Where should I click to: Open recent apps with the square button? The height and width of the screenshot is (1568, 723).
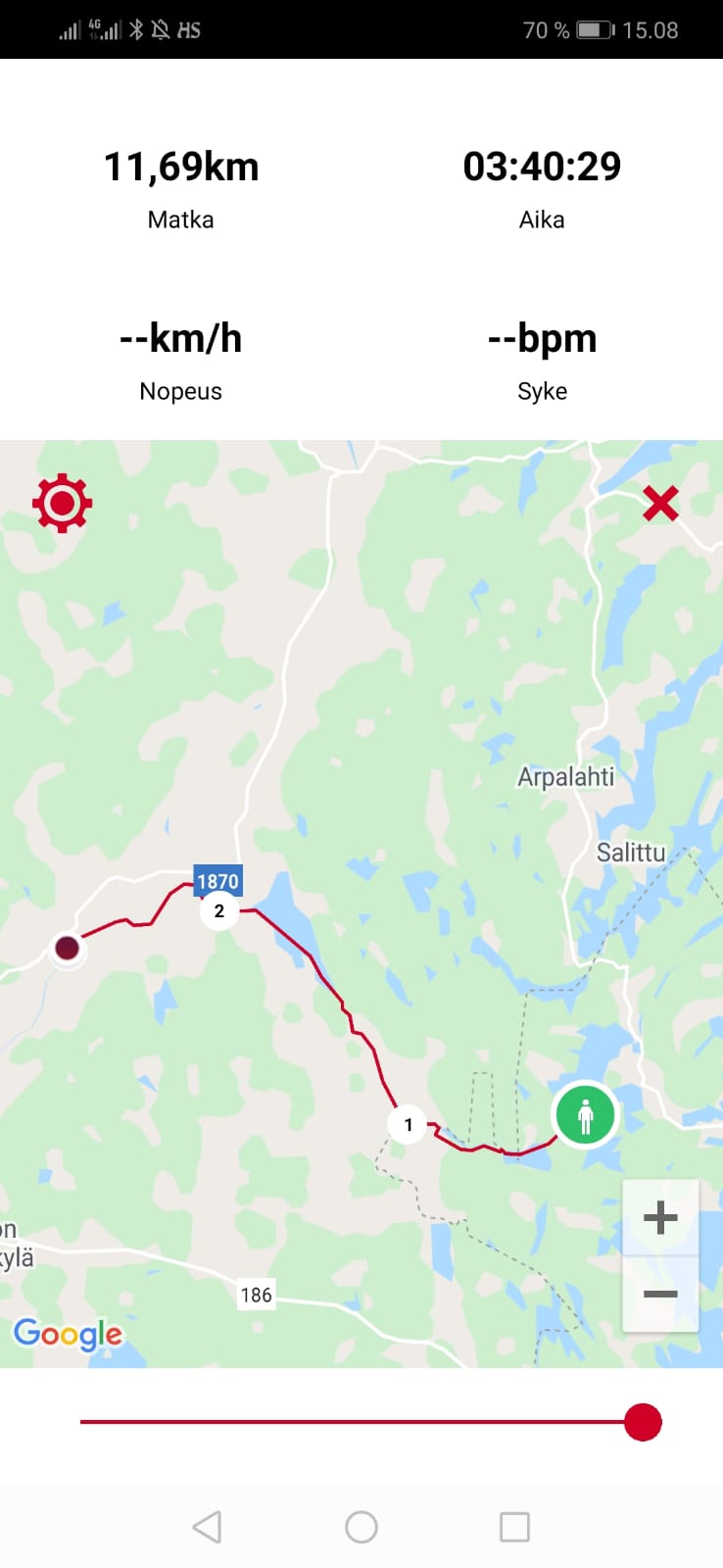pos(514,1527)
